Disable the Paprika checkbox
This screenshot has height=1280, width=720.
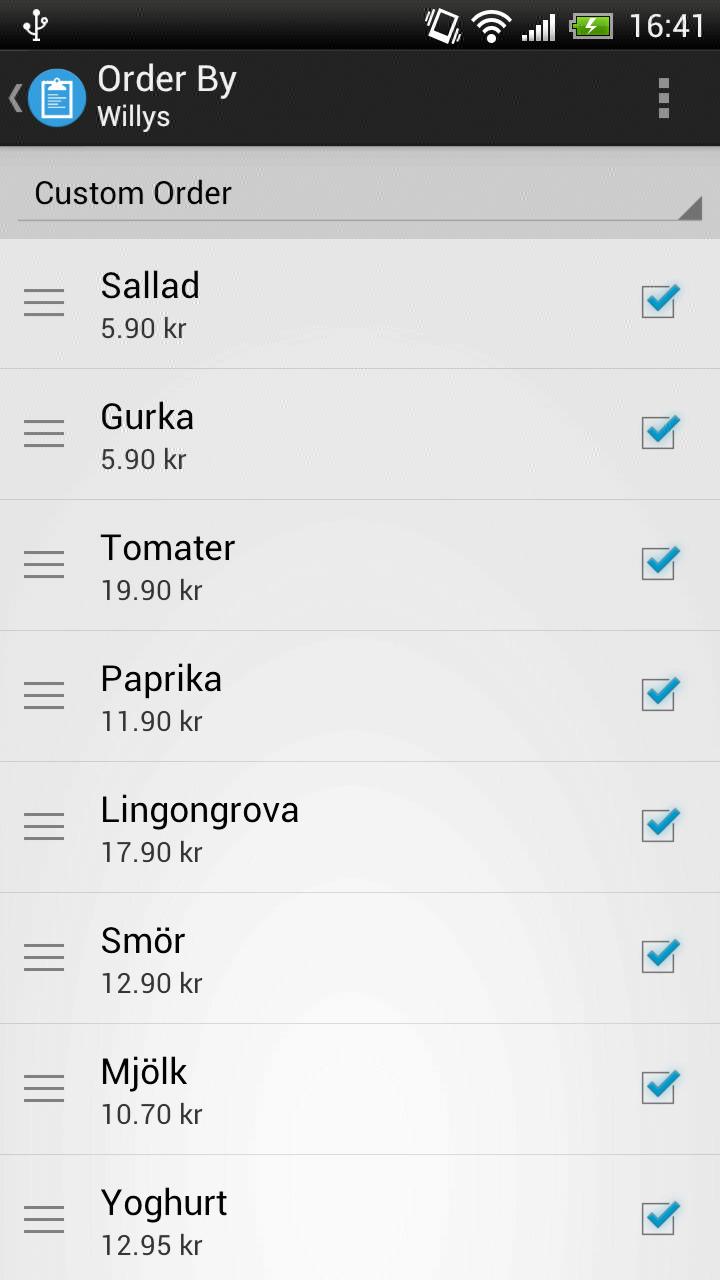click(x=658, y=694)
